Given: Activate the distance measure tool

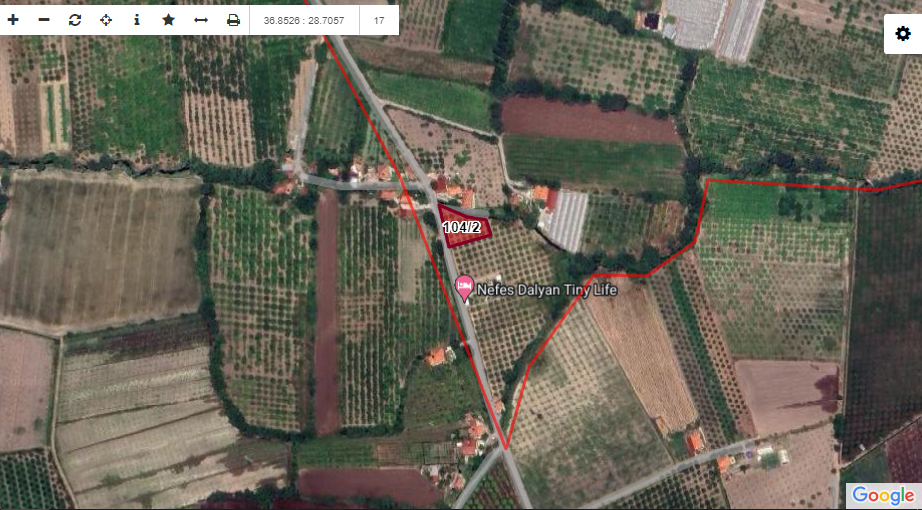Looking at the screenshot, I should 200,20.
